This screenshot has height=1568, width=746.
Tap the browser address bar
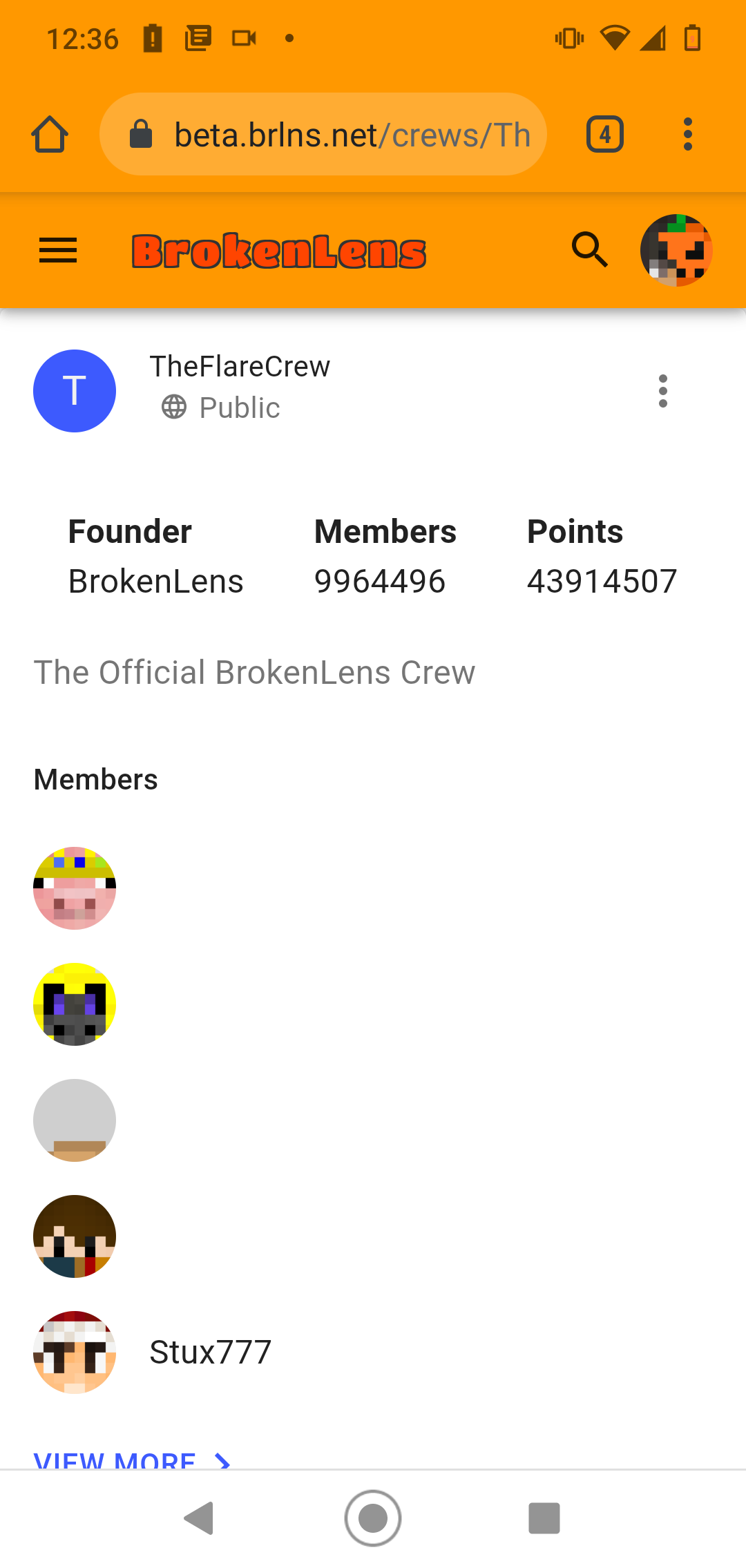(323, 134)
